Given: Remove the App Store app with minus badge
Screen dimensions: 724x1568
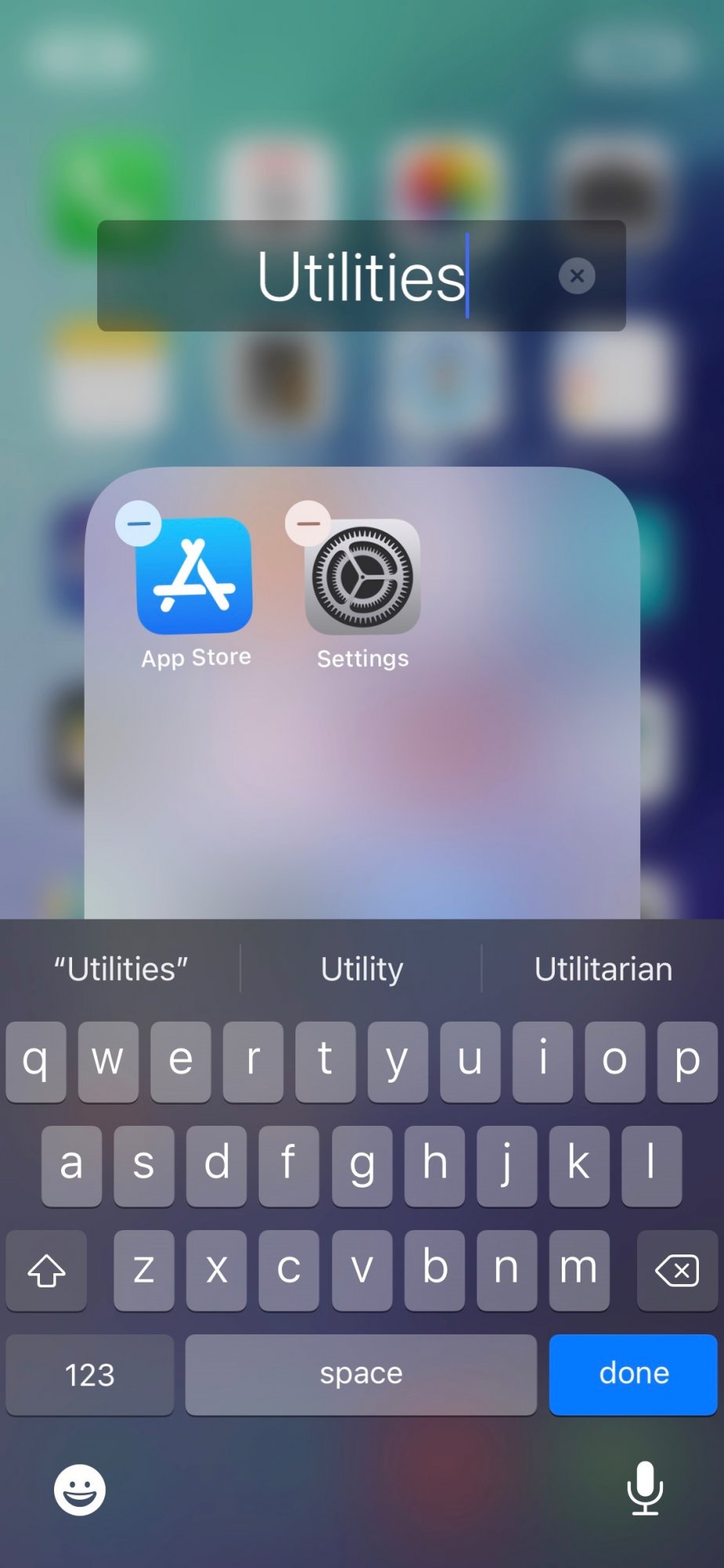Looking at the screenshot, I should (x=139, y=523).
